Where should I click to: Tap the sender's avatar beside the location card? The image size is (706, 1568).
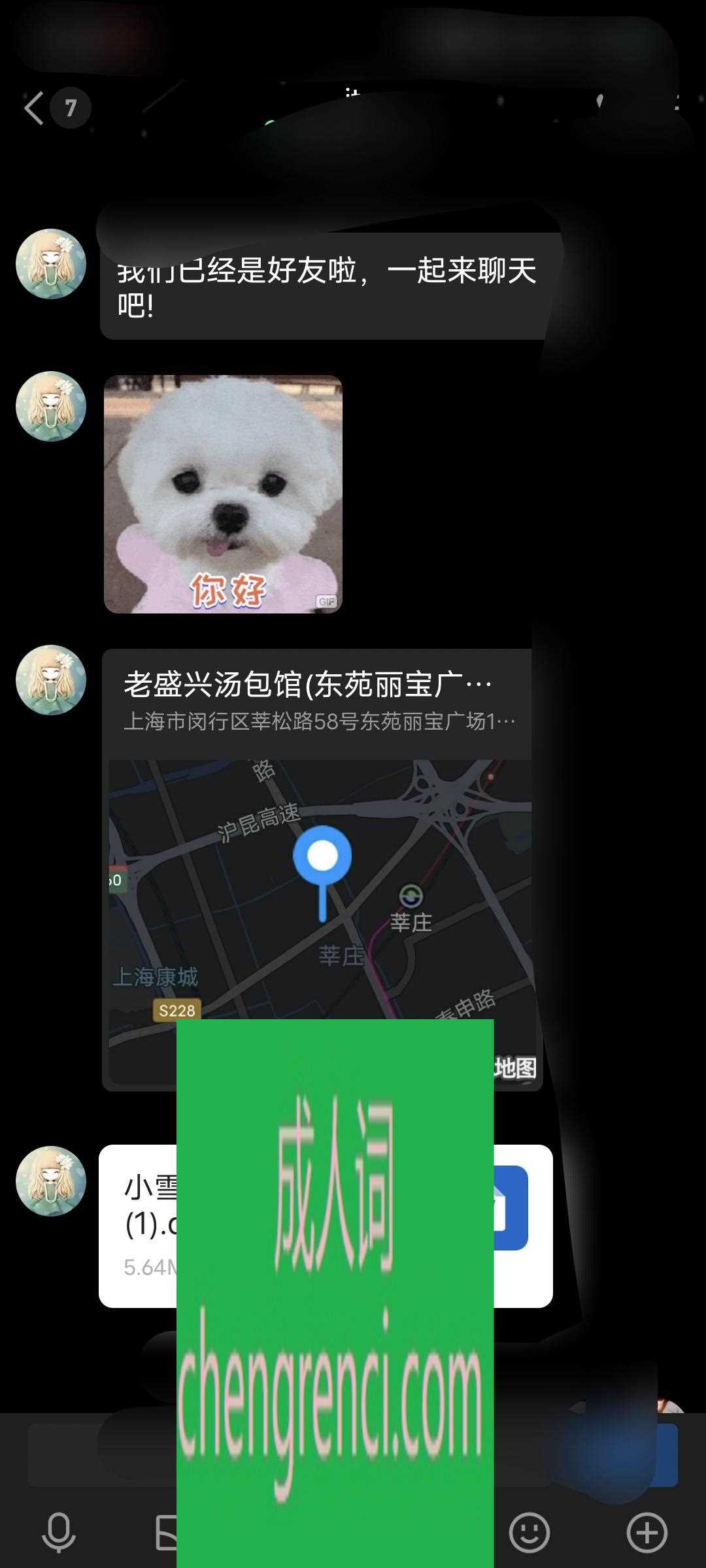(x=51, y=680)
